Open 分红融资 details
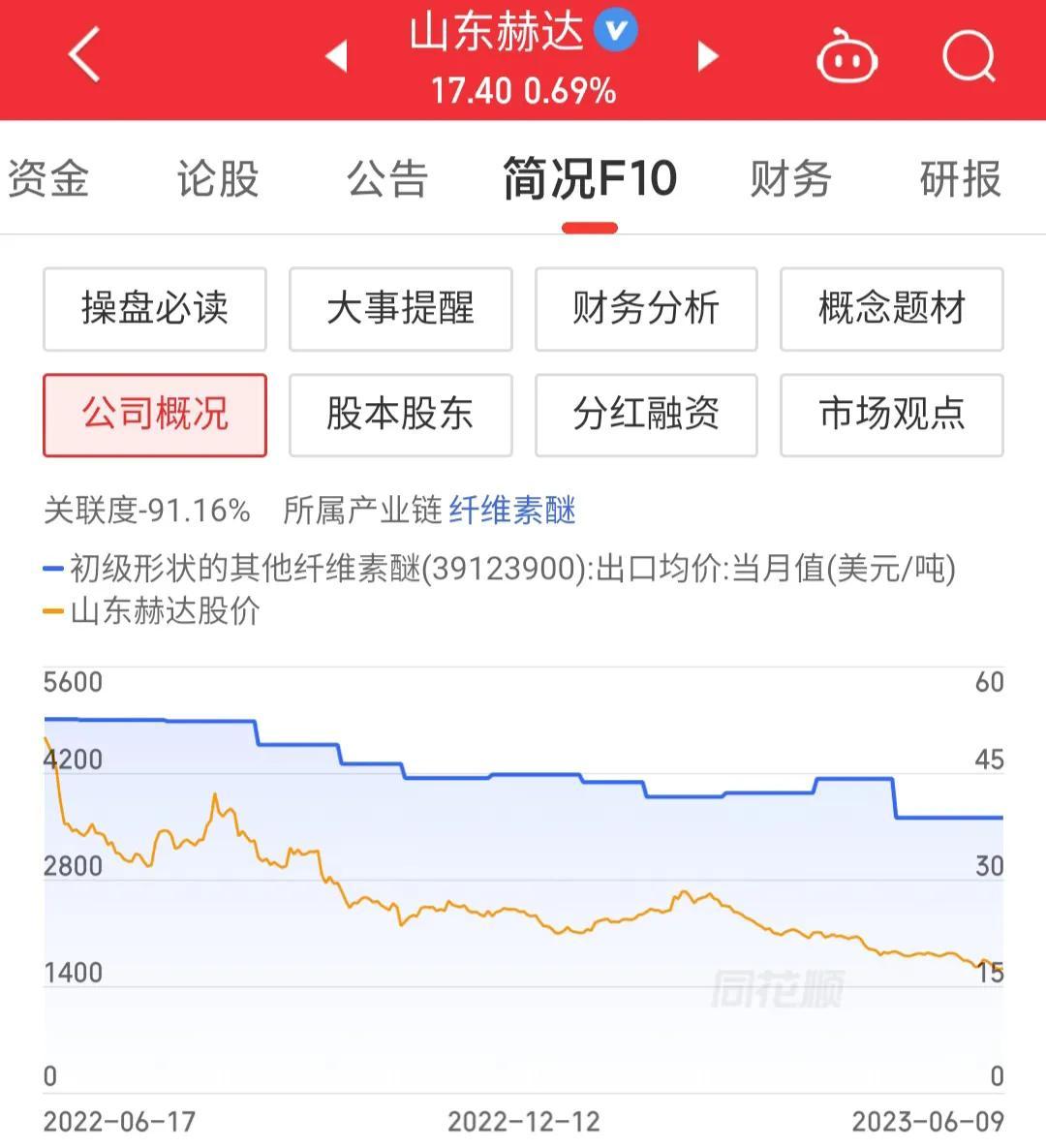This screenshot has height=1148, width=1046. pyautogui.click(x=646, y=414)
